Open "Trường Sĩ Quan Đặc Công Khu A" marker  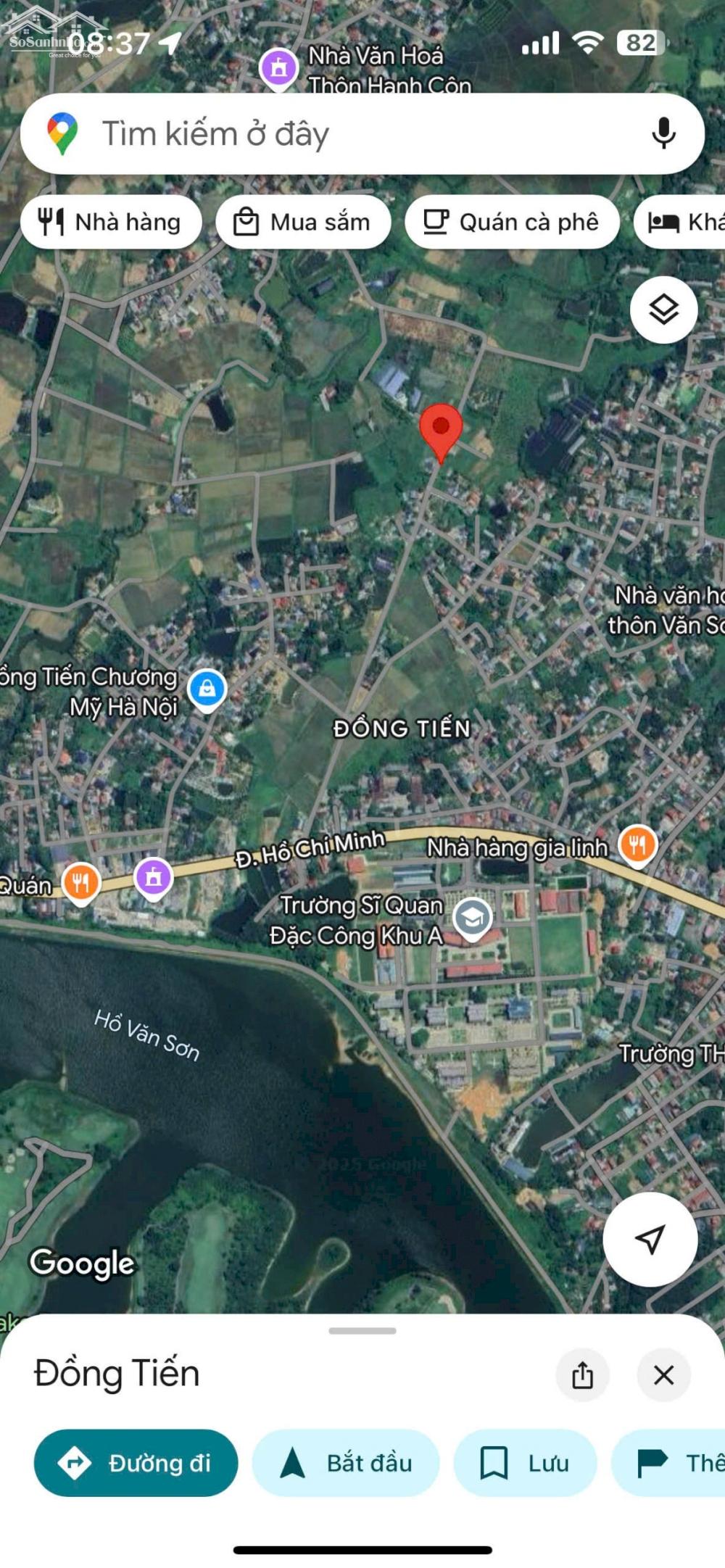[x=472, y=918]
